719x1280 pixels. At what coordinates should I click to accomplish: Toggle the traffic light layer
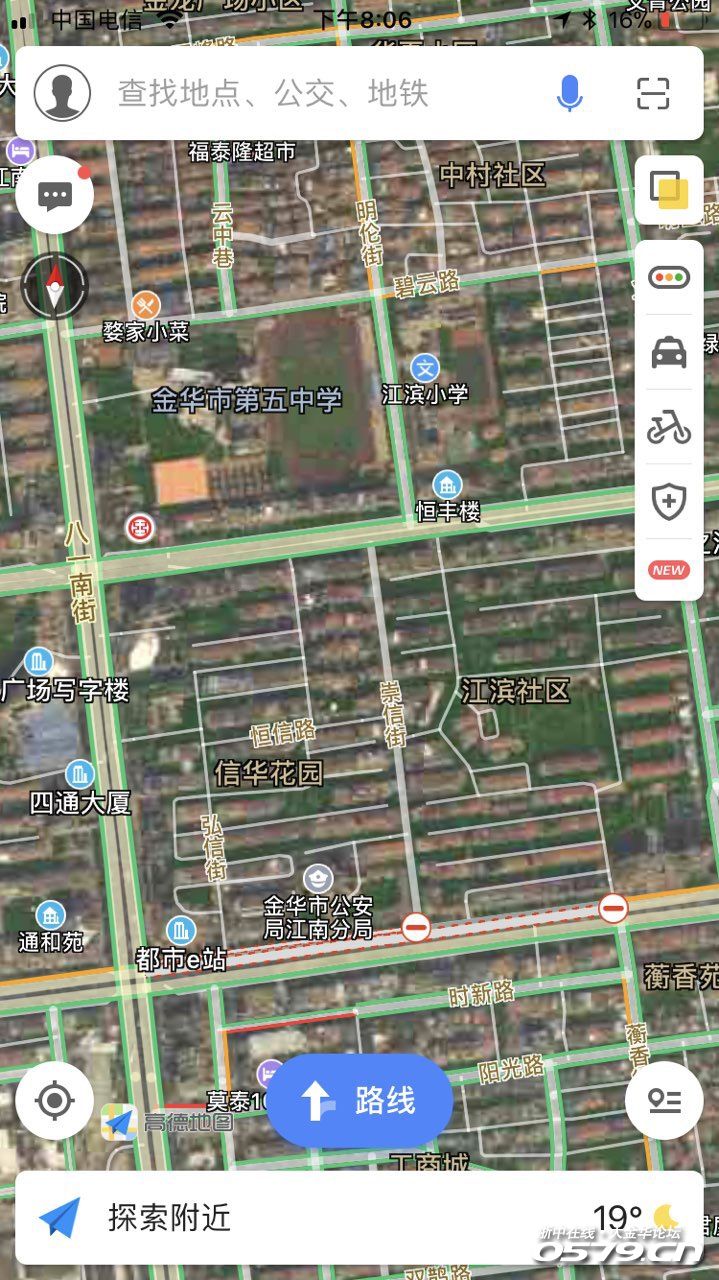669,277
